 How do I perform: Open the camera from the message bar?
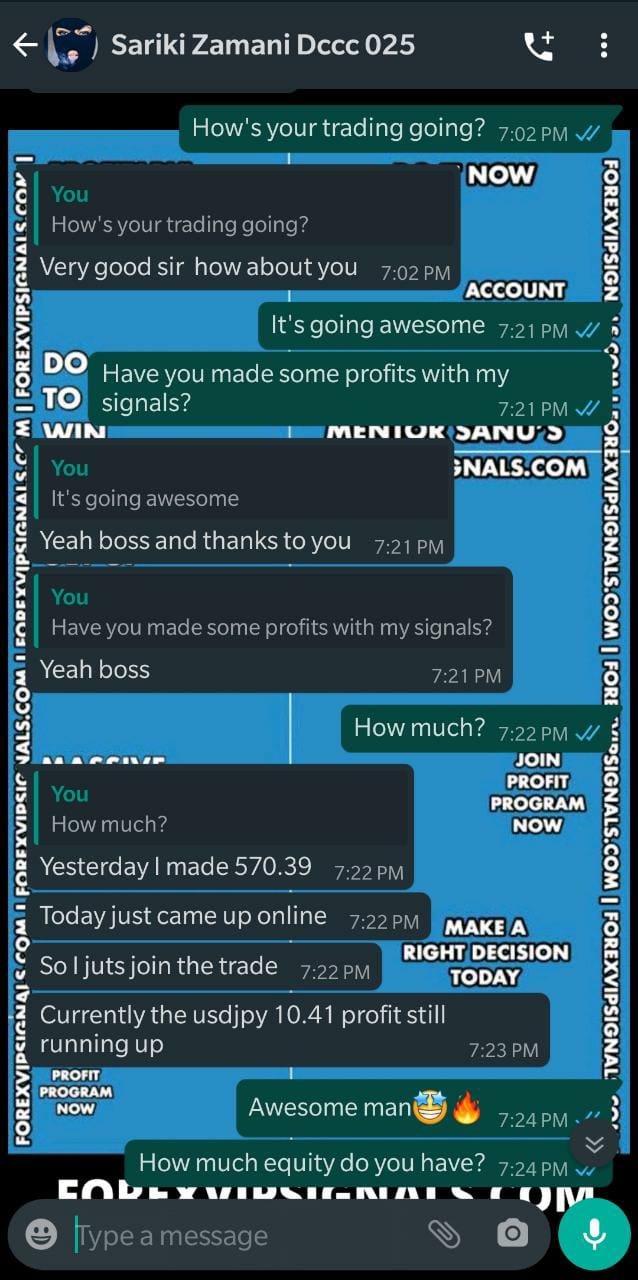point(512,1234)
